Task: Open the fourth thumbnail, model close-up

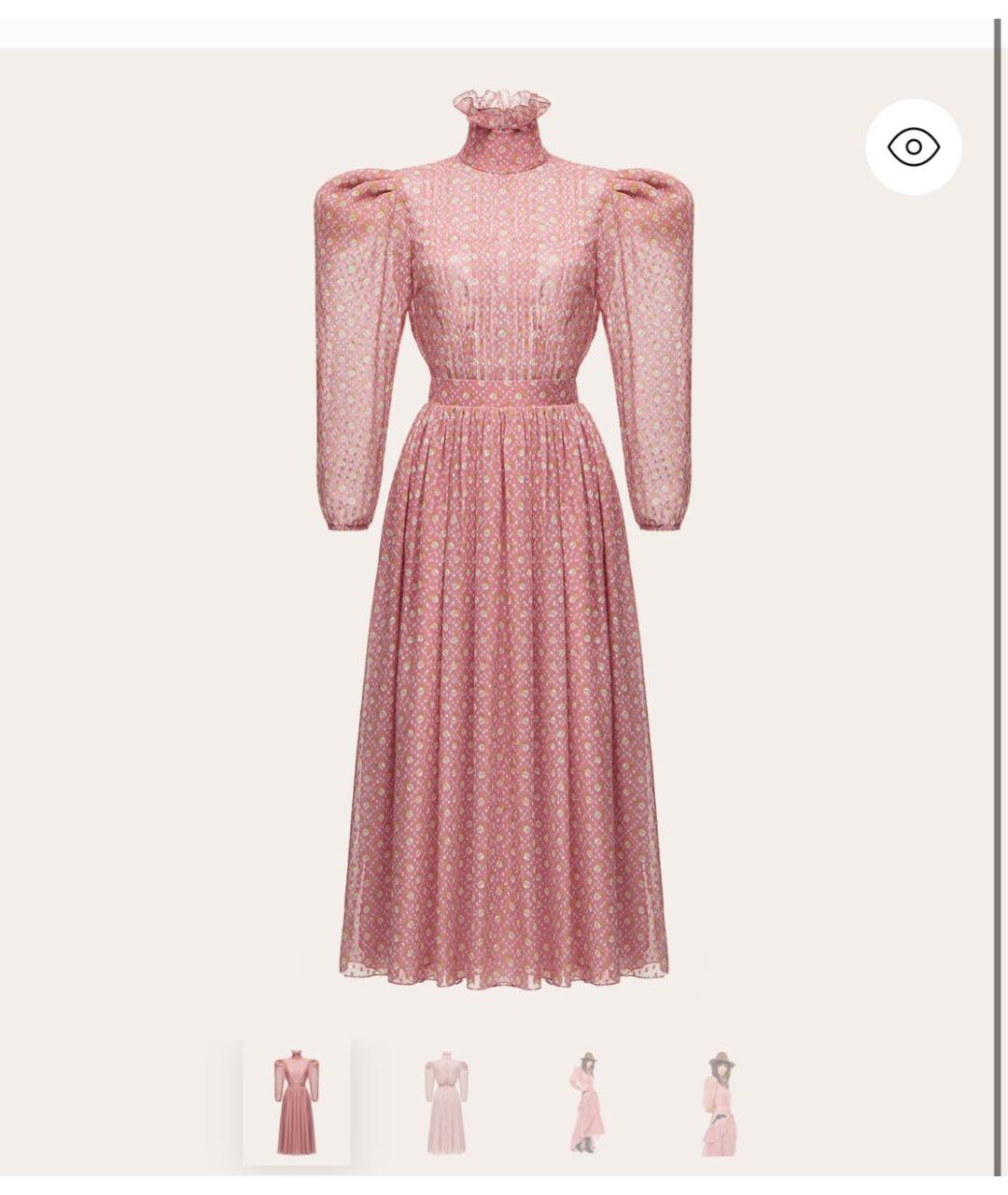Action: (719, 1103)
